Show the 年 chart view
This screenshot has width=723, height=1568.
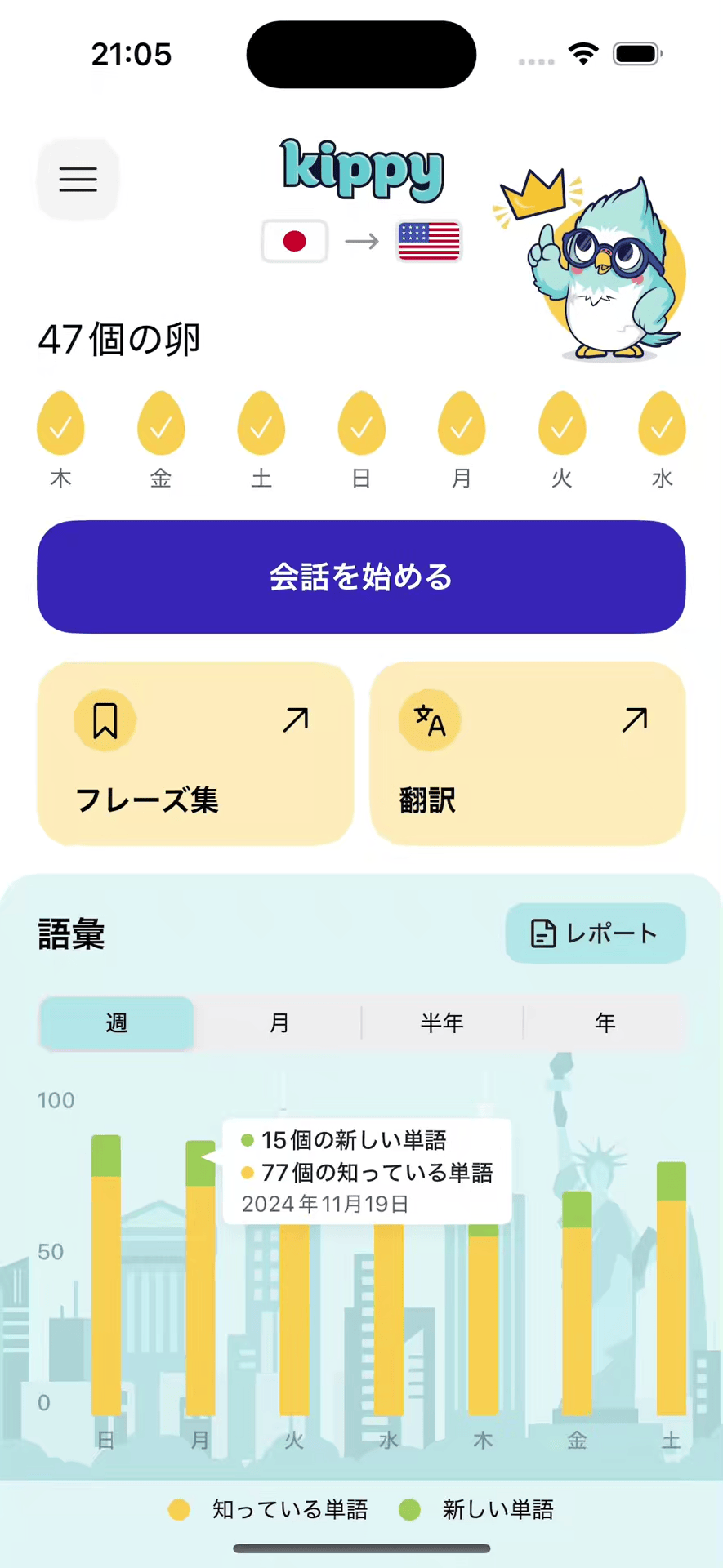pyautogui.click(x=605, y=1022)
